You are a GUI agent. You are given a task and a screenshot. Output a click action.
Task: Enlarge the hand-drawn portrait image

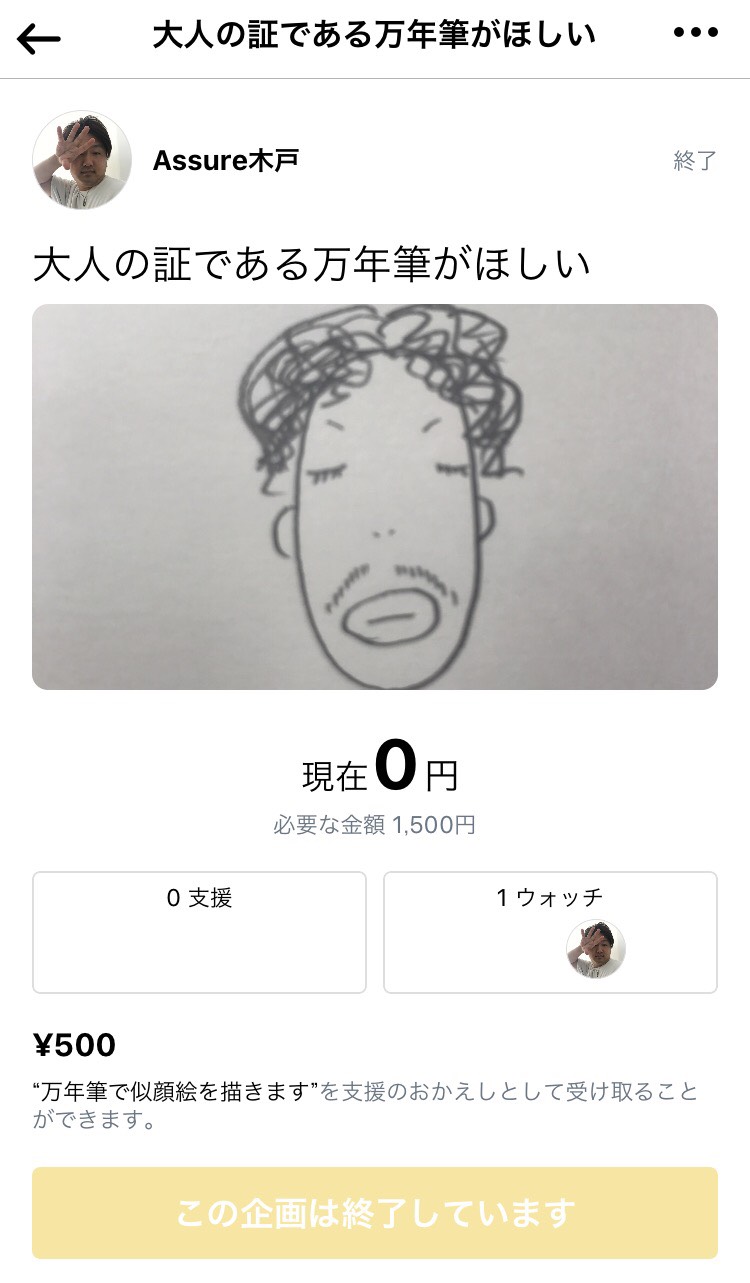pos(375,497)
